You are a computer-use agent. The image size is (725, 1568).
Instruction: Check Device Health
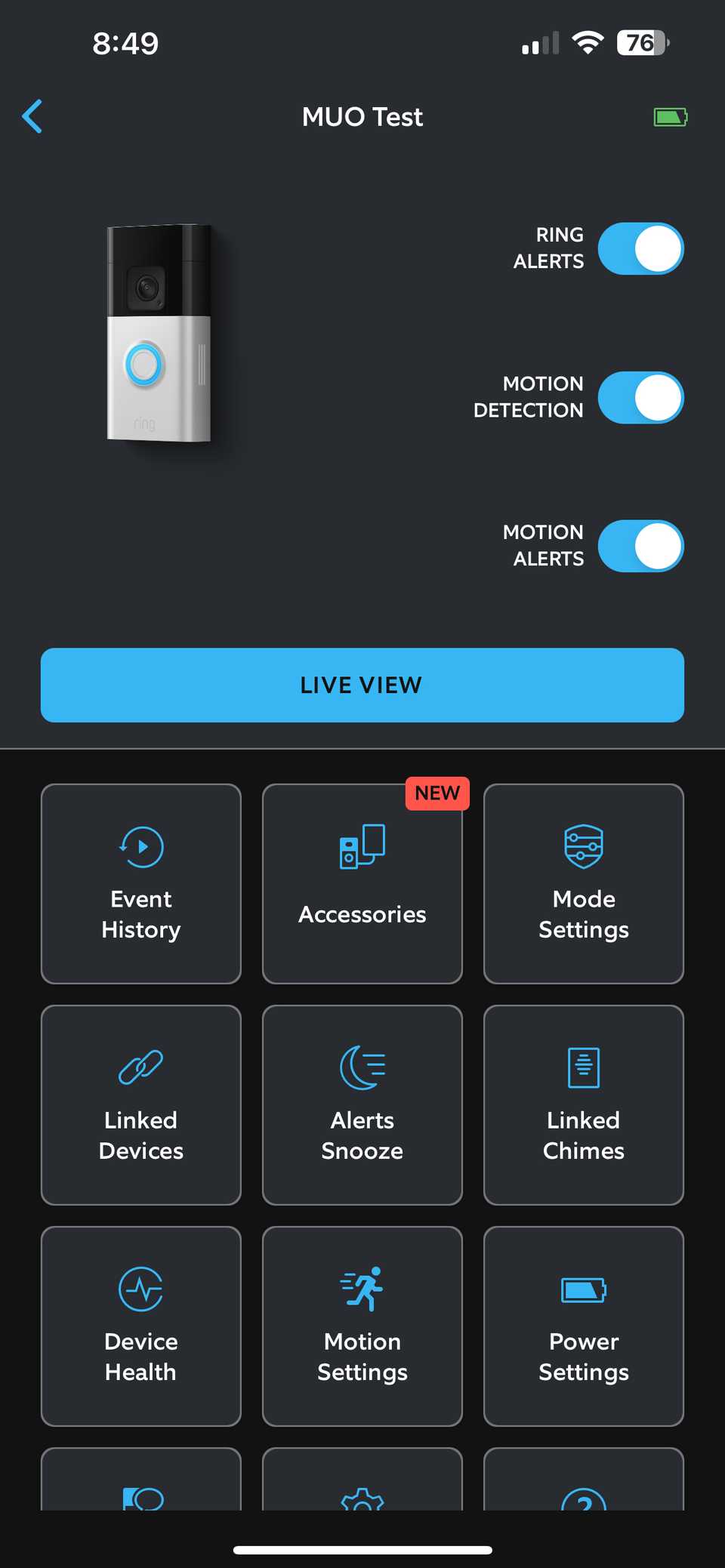(141, 1326)
